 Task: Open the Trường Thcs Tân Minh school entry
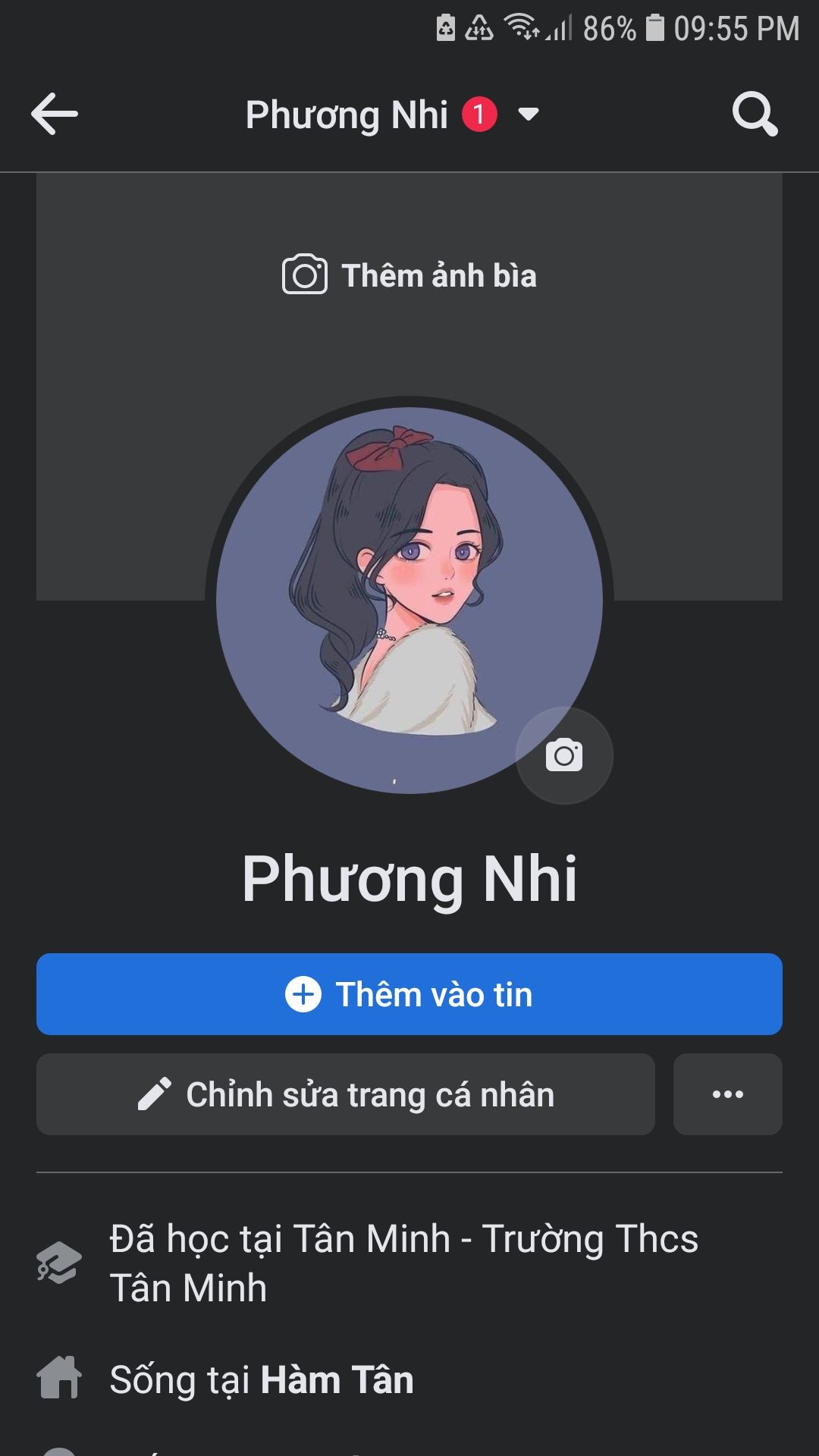[x=402, y=1263]
